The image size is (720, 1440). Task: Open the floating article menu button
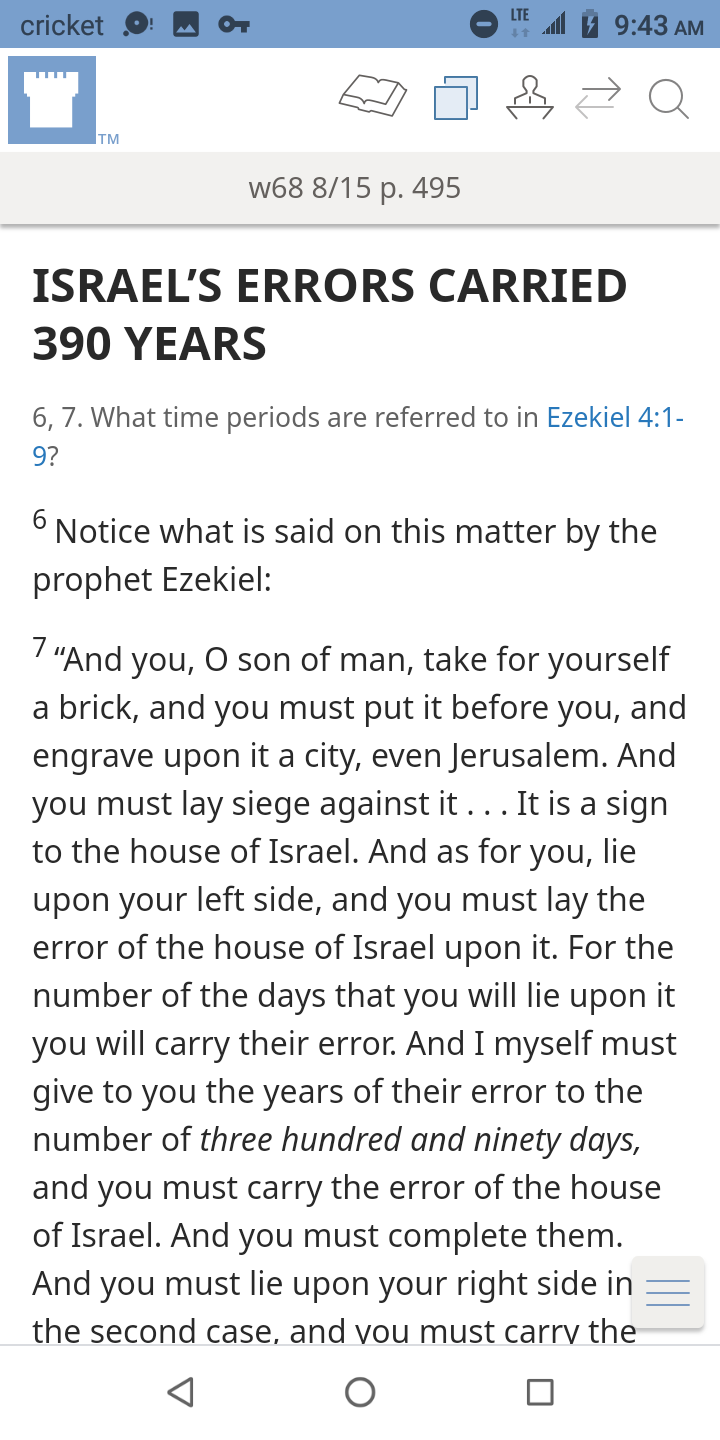668,1292
